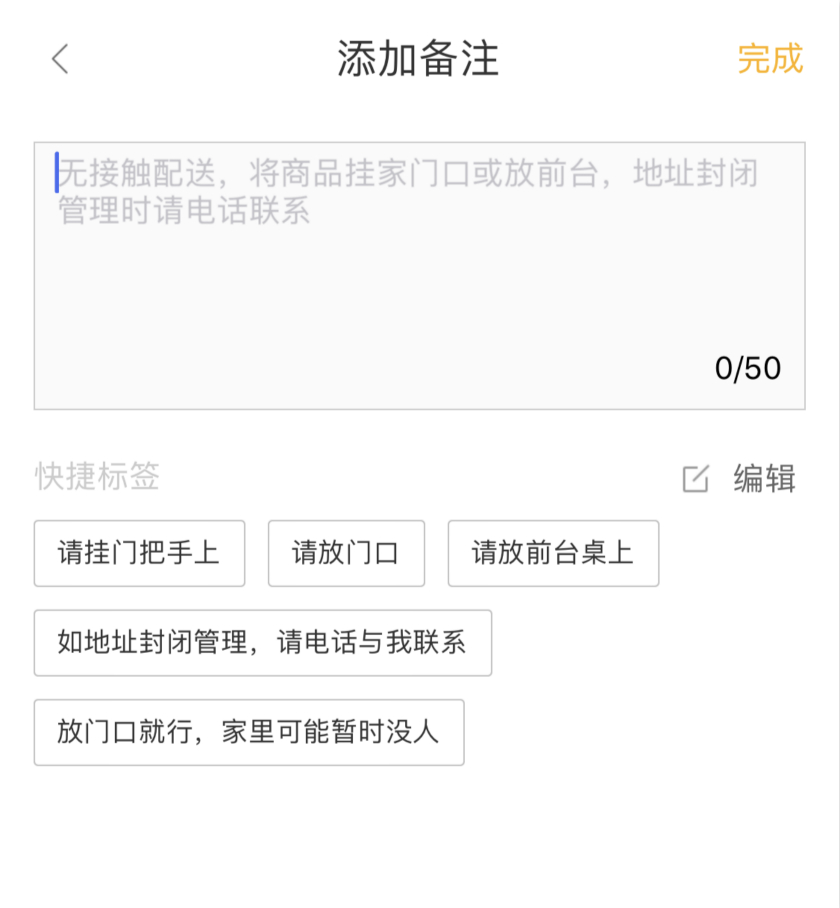Focus the delivery note text field
Image resolution: width=840 pixels, height=908 pixels.
click(x=419, y=275)
